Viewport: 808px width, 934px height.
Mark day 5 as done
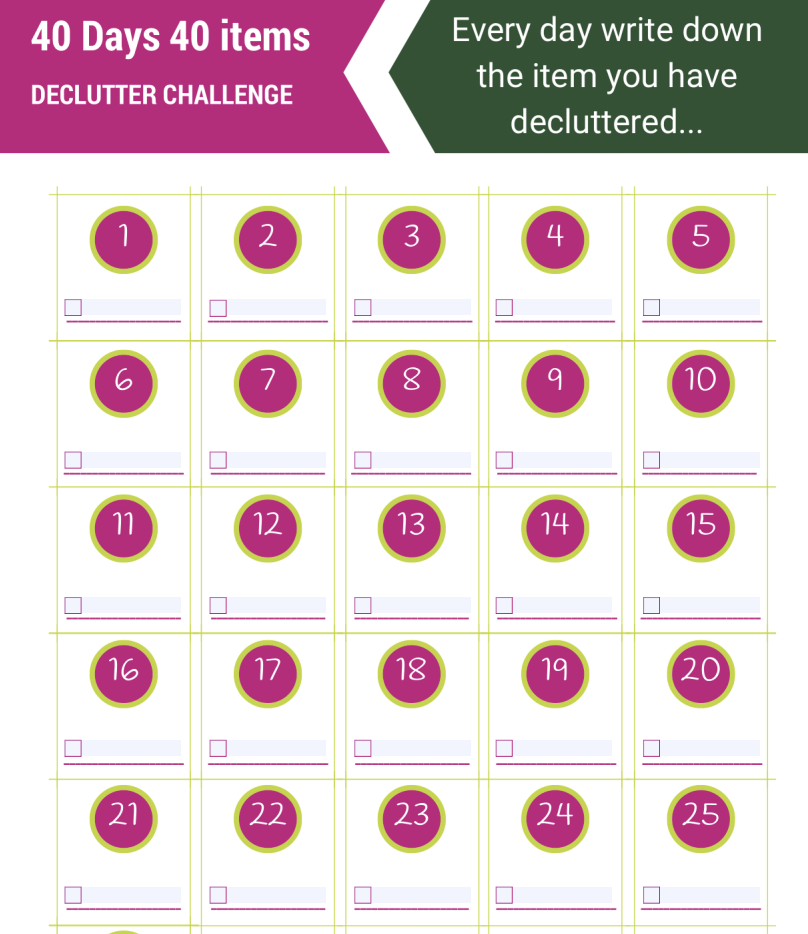tap(652, 307)
